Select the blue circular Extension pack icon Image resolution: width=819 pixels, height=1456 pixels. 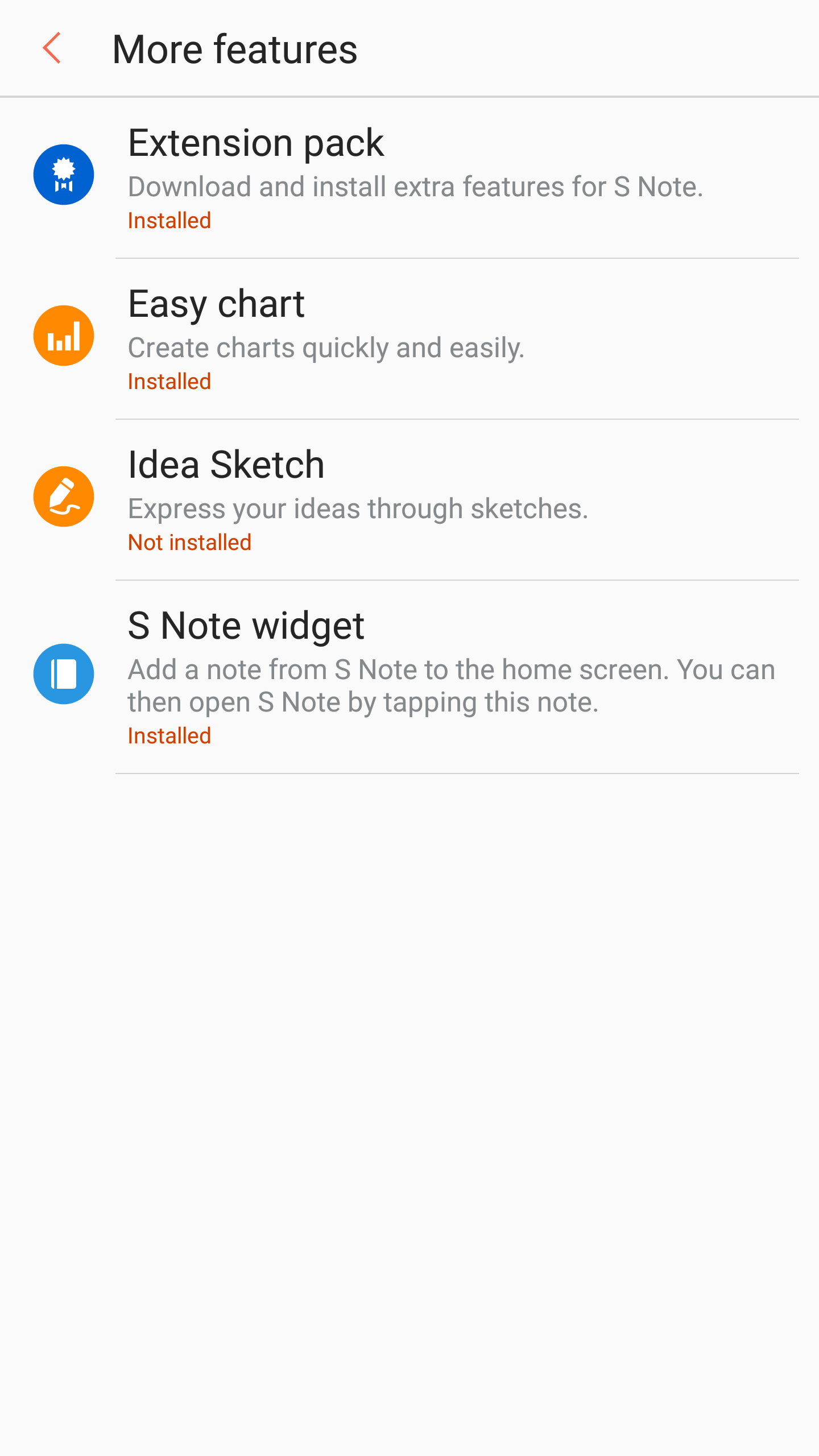click(x=64, y=174)
